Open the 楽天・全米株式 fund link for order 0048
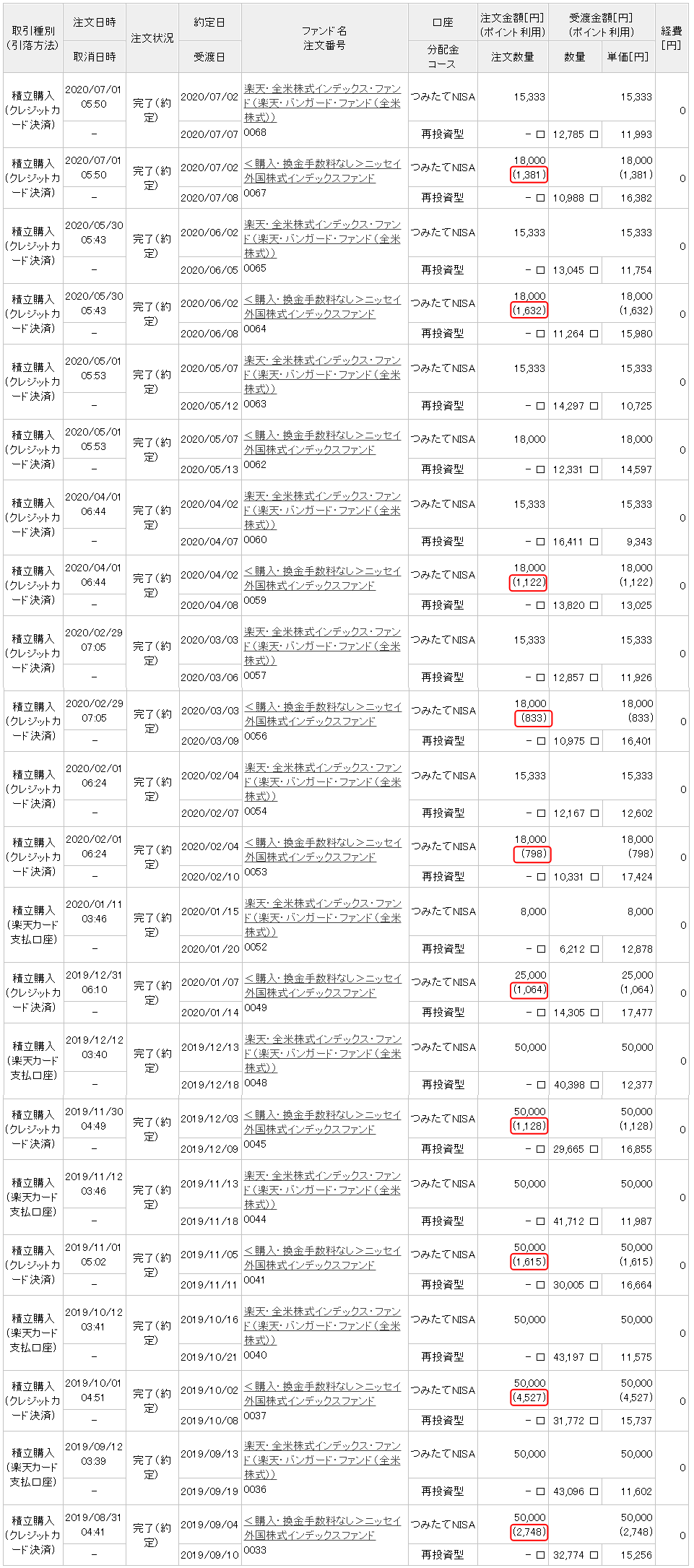 (322, 1053)
